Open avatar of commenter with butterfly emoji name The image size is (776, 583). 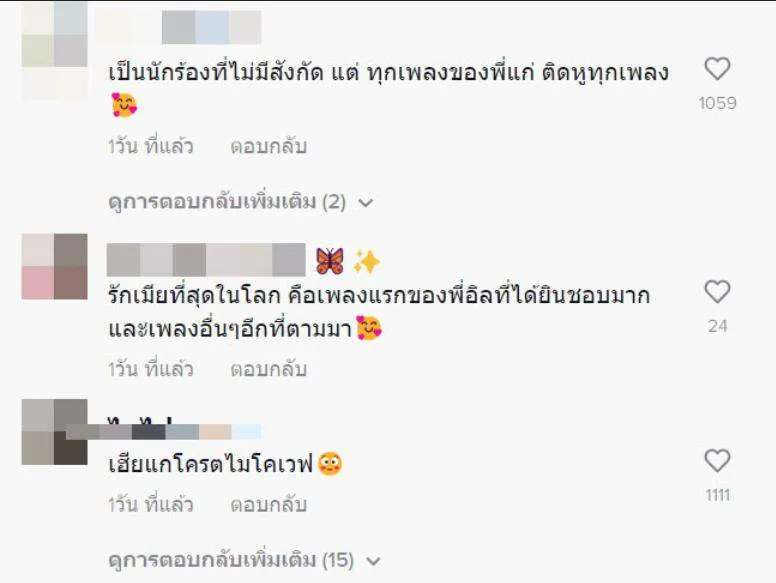(54, 266)
